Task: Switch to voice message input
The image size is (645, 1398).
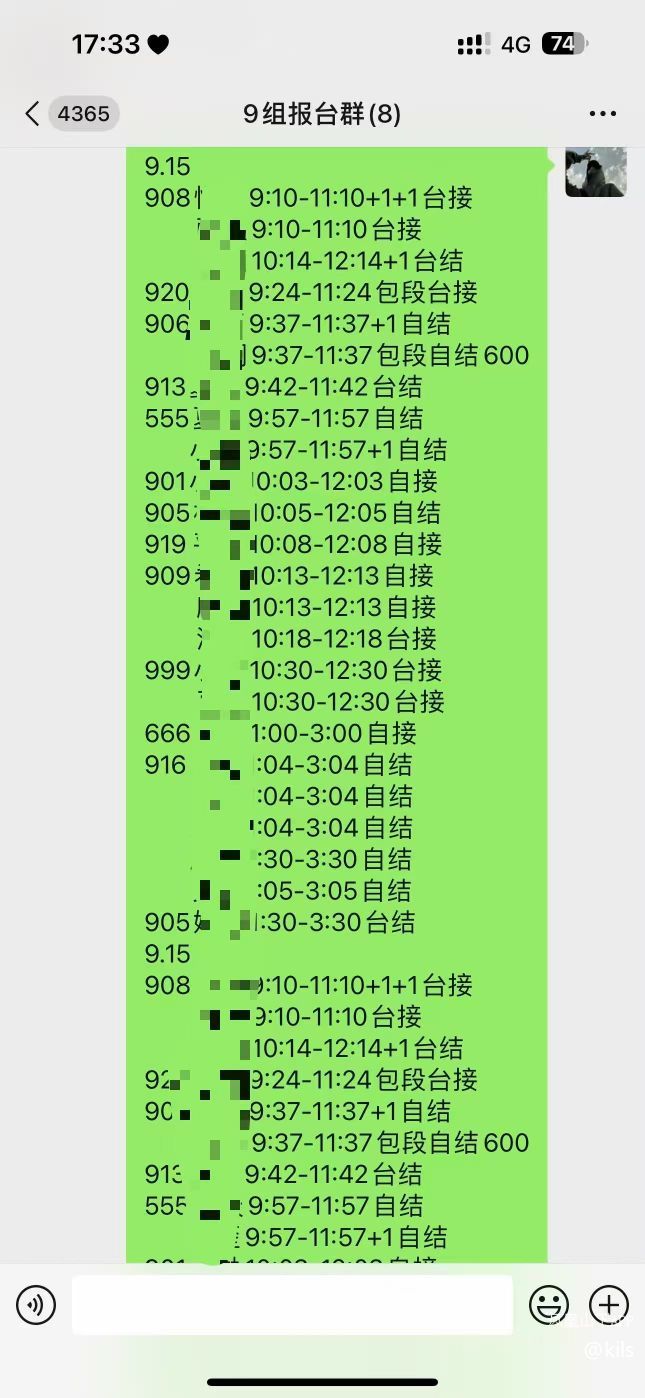Action: tap(36, 1305)
